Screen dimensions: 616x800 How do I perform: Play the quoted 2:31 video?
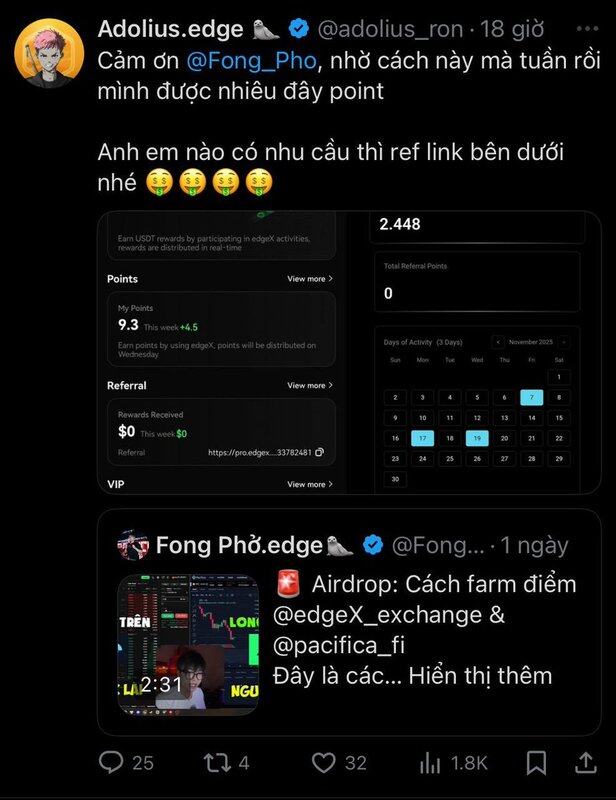pos(188,643)
